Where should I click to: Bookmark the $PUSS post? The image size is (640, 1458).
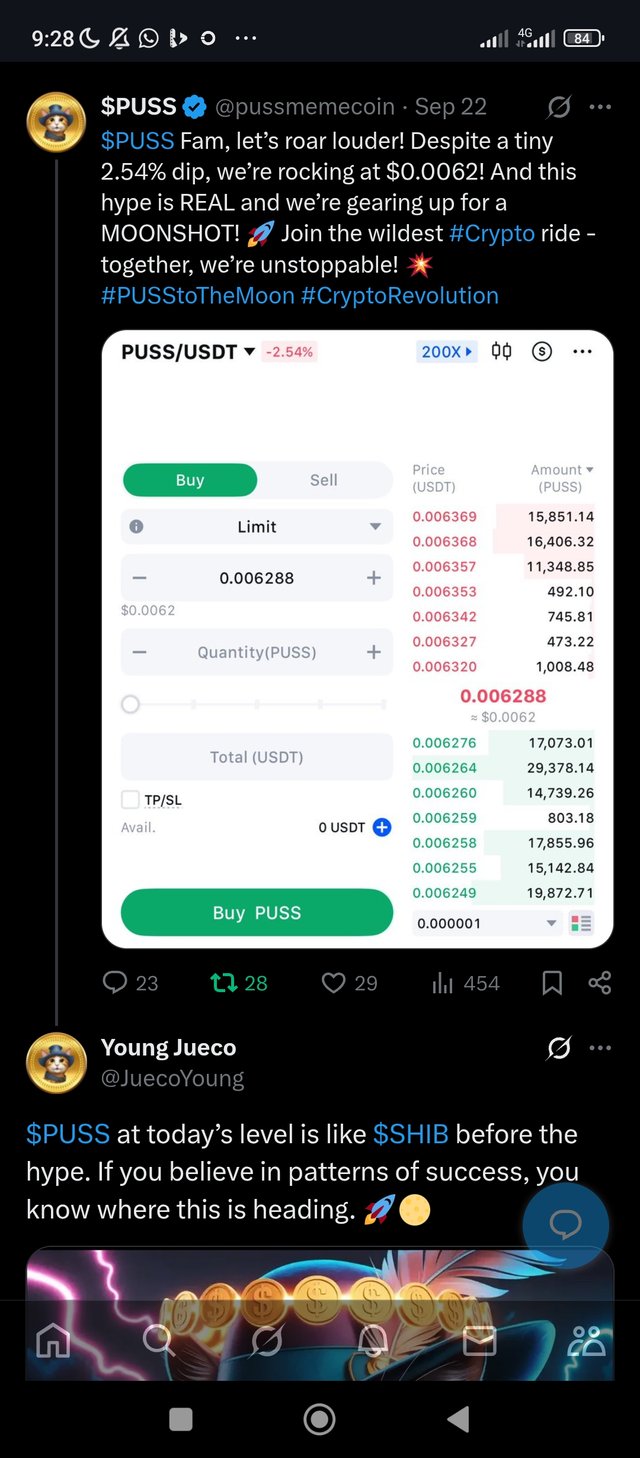(552, 983)
